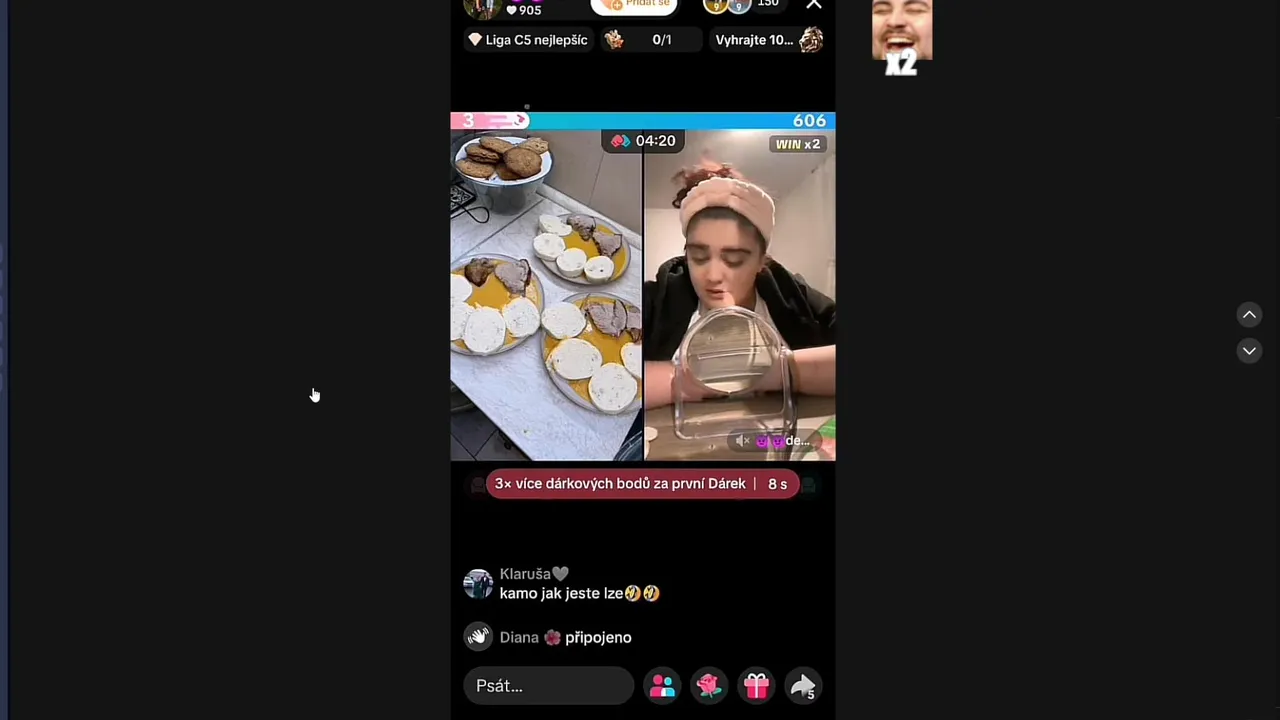Open Klaruša's profile avatar

coord(478,584)
